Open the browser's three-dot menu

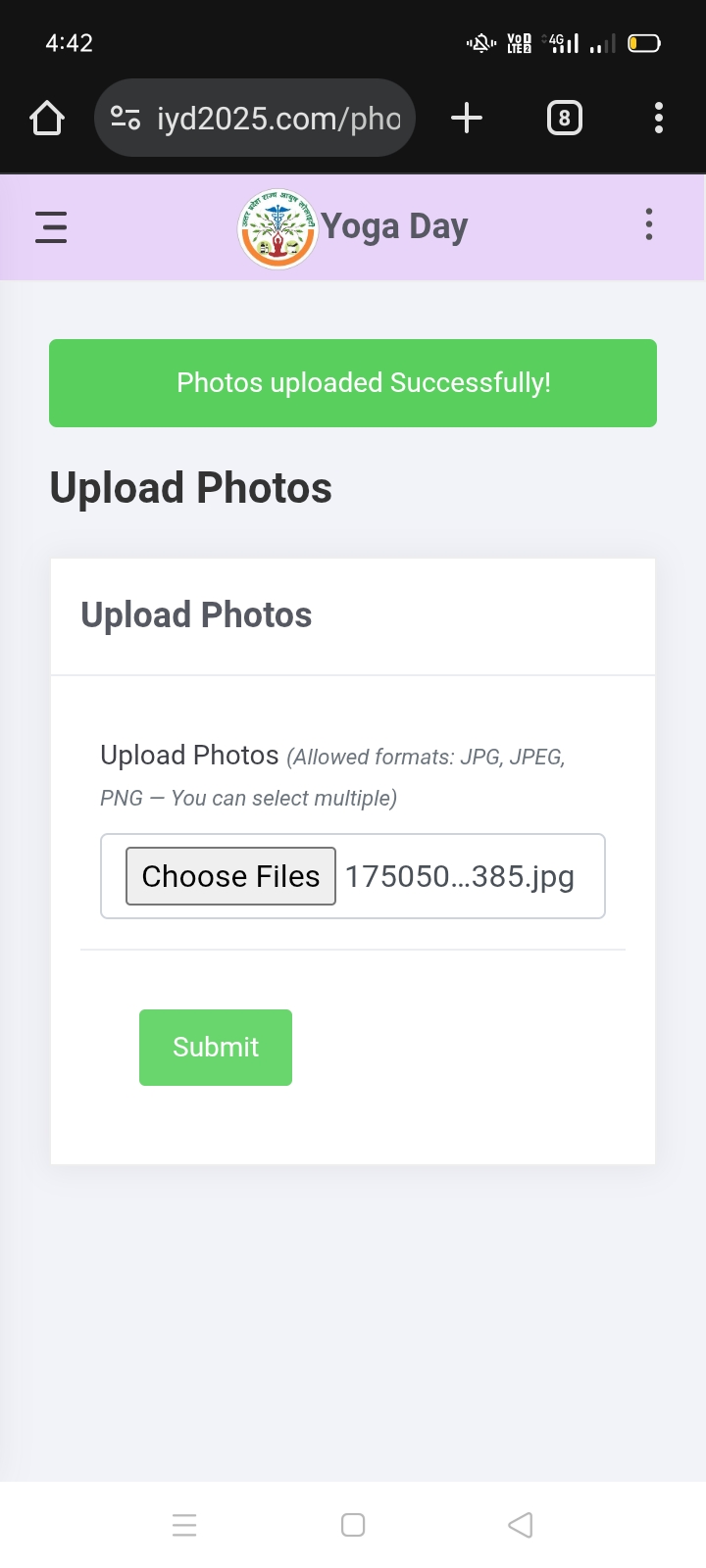[x=659, y=118]
